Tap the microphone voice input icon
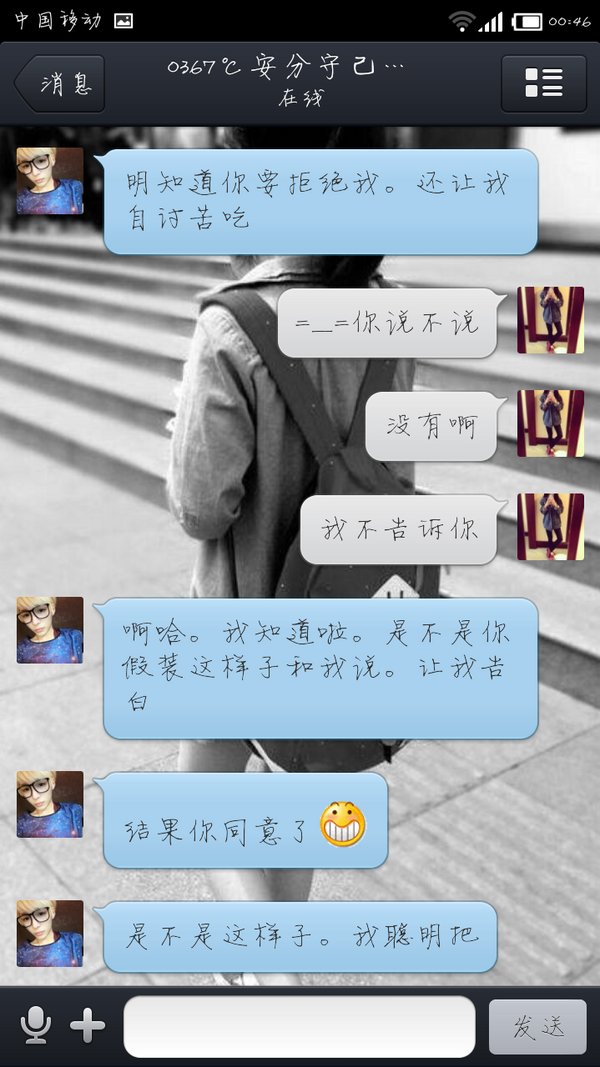600x1067 pixels. click(x=36, y=1025)
